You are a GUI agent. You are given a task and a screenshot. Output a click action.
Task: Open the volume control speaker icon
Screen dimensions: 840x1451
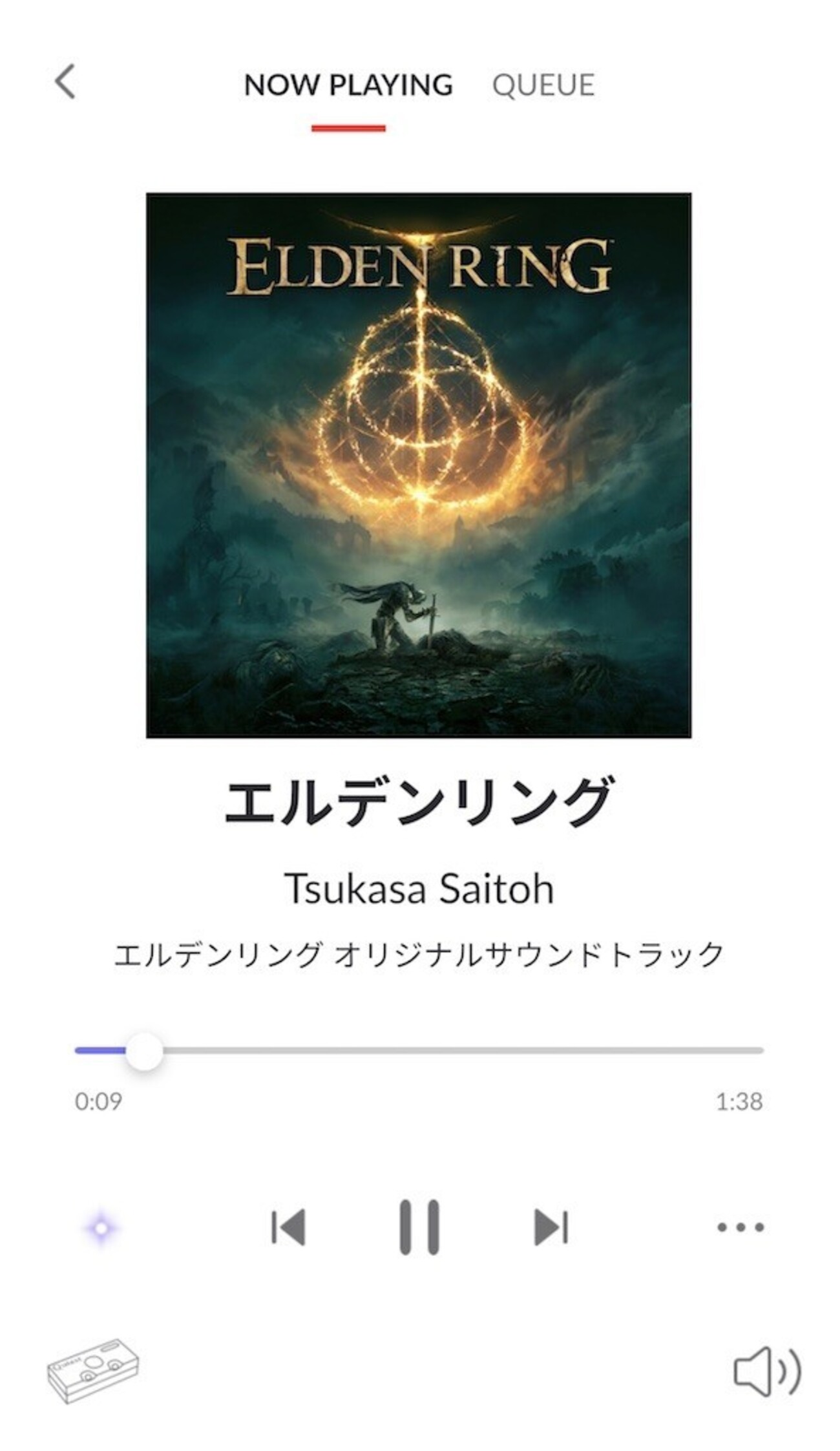coord(767,1371)
